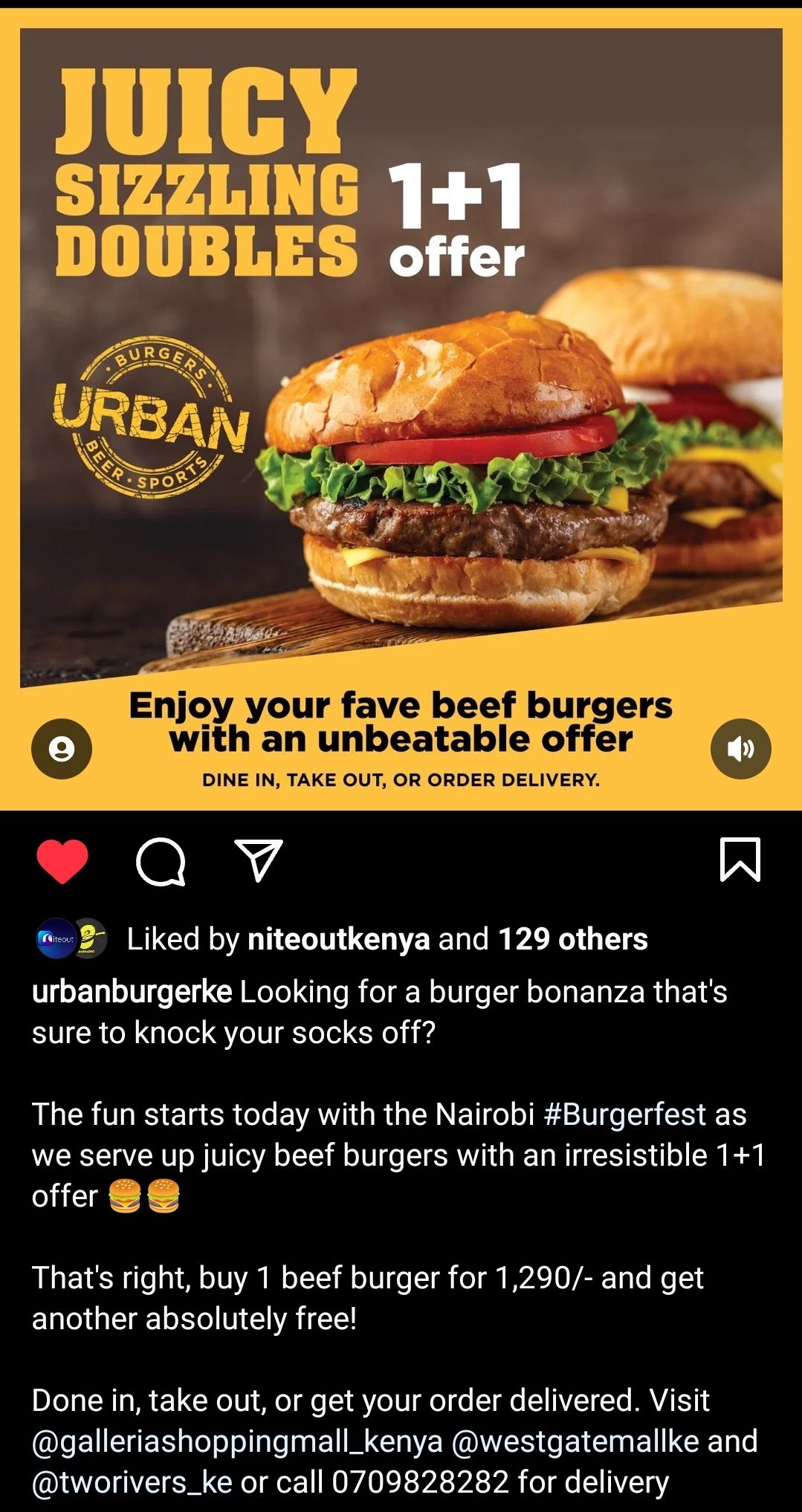Visit the @galleriashoppingmall_kenya mention
The image size is (802, 1512).
coord(237,1441)
